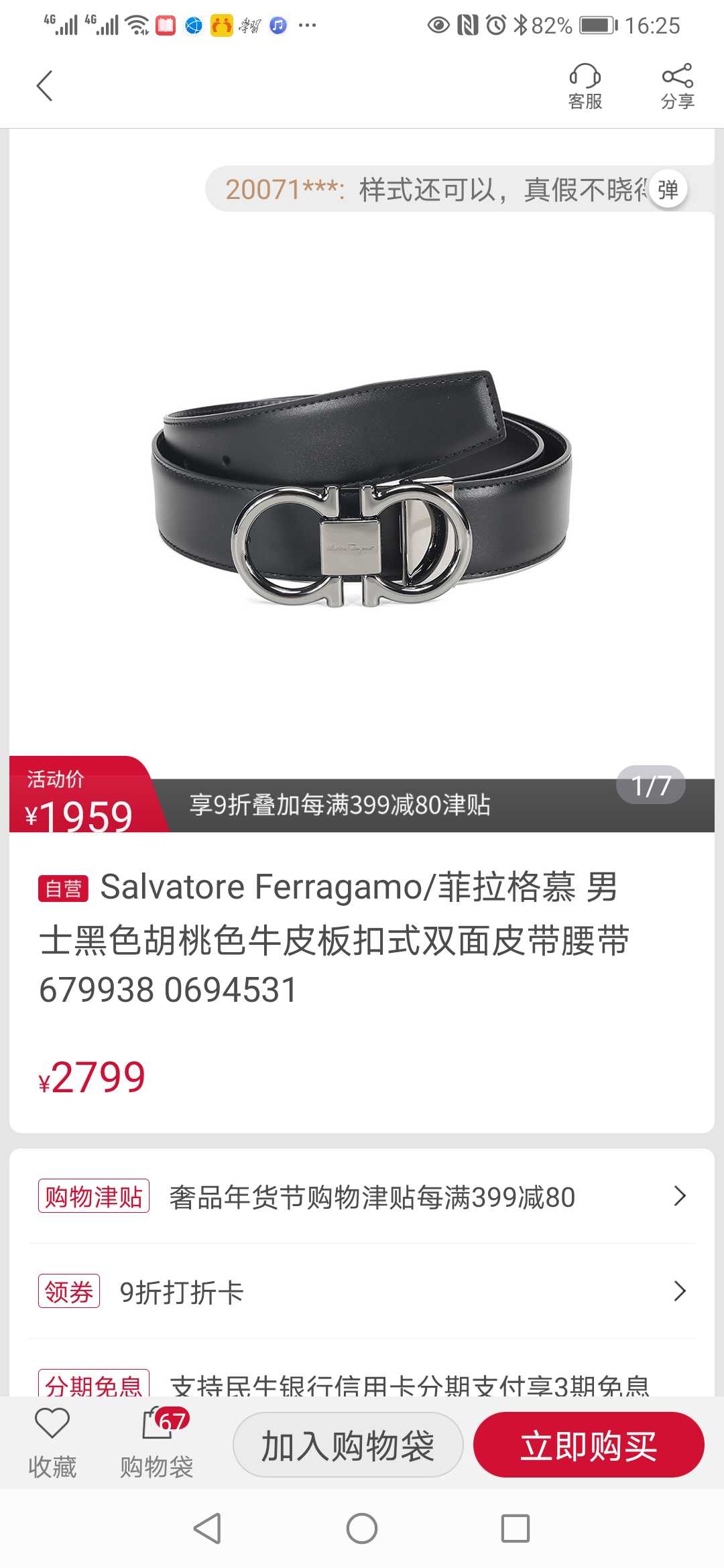
Task: Open the Ferragamo belt product image
Action: pyautogui.click(x=362, y=489)
